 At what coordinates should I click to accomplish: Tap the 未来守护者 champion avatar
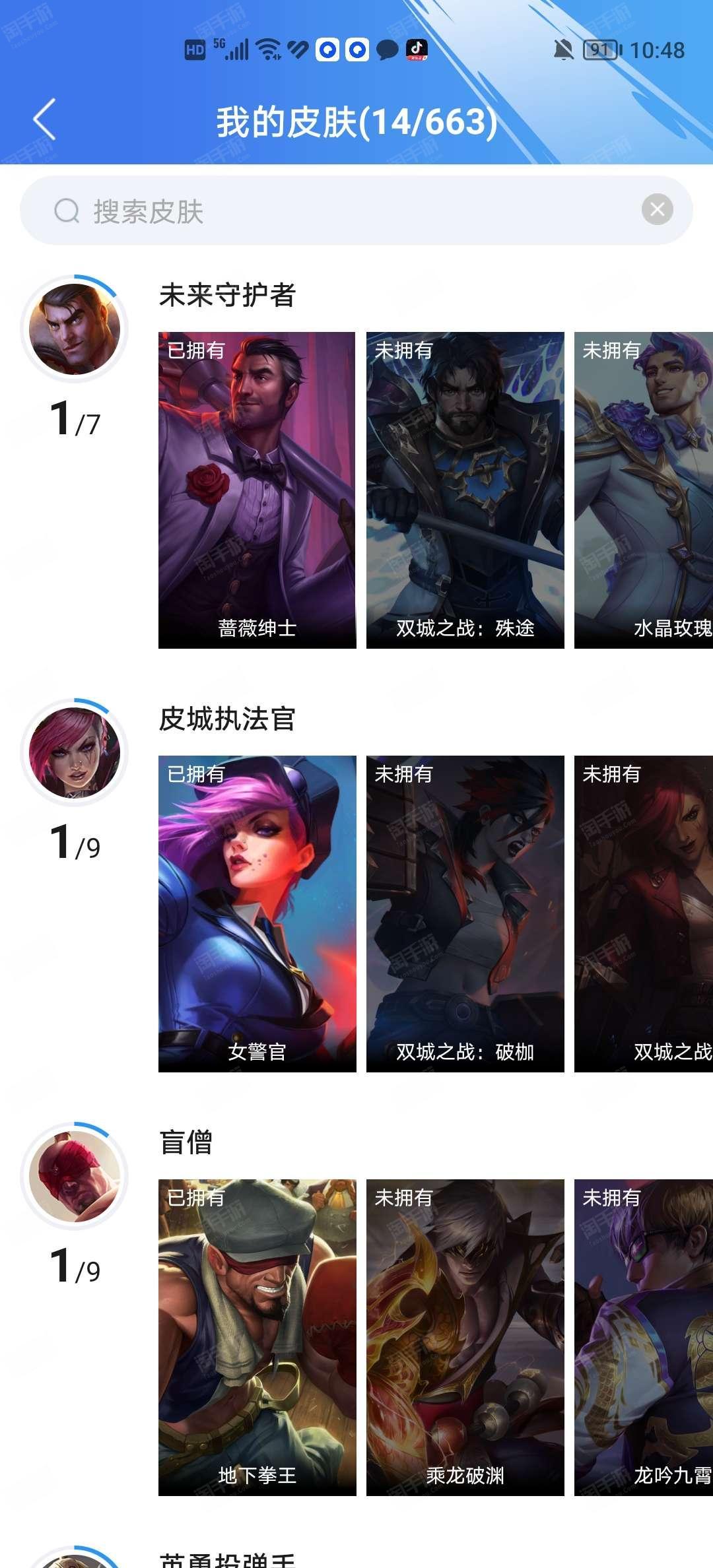coord(75,329)
